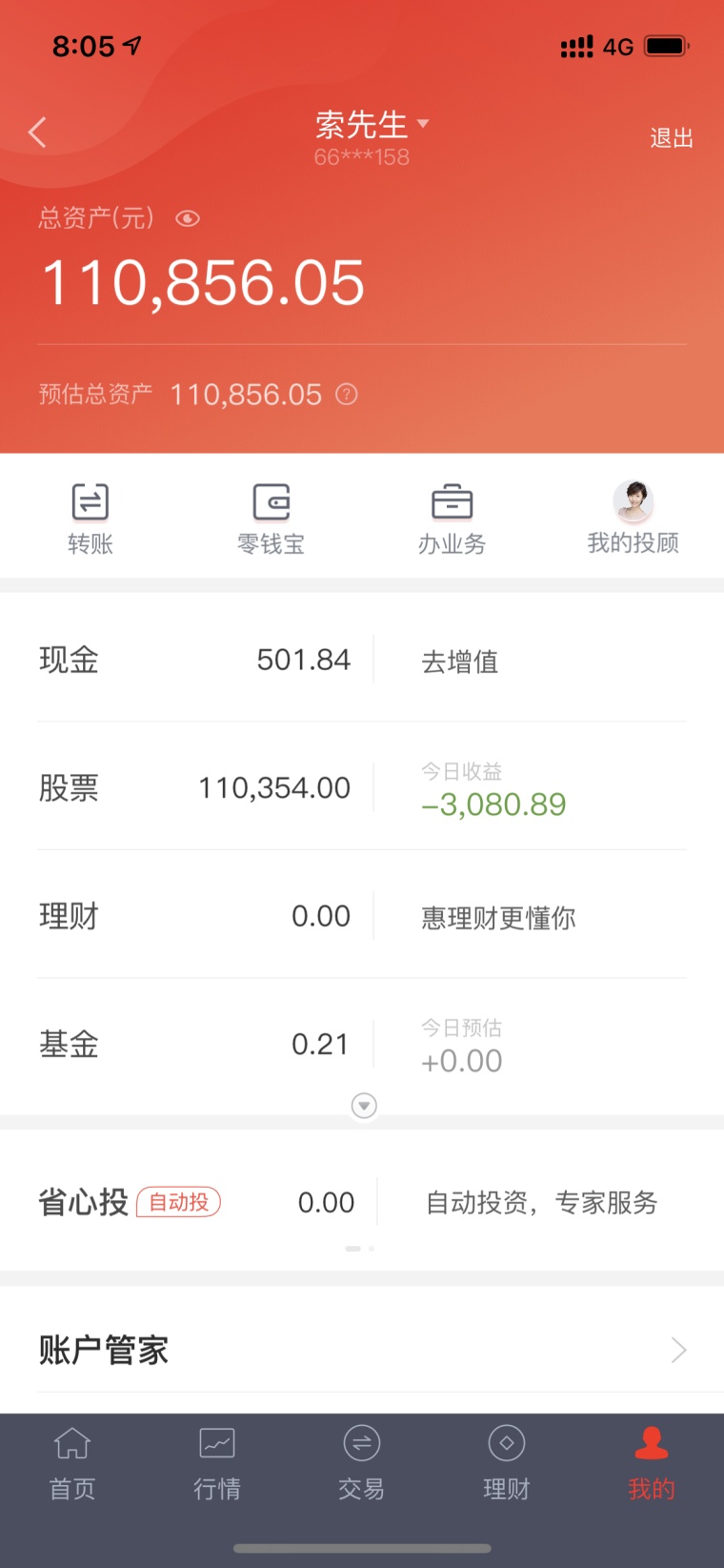
Task: Tap 去增值 next to cash
Action: pyautogui.click(x=460, y=661)
